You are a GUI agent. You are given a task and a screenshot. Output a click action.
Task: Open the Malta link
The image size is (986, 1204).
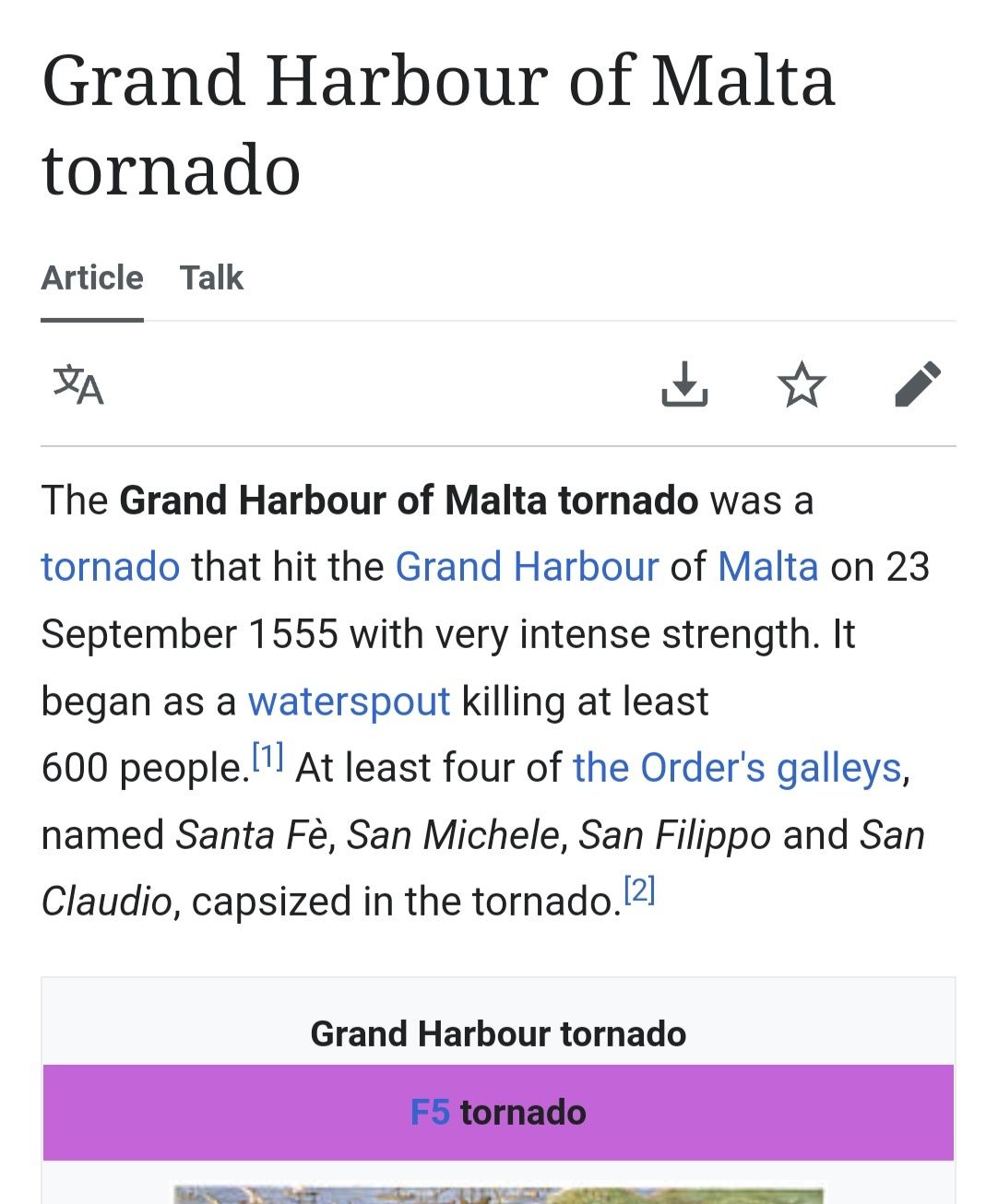tap(767, 567)
